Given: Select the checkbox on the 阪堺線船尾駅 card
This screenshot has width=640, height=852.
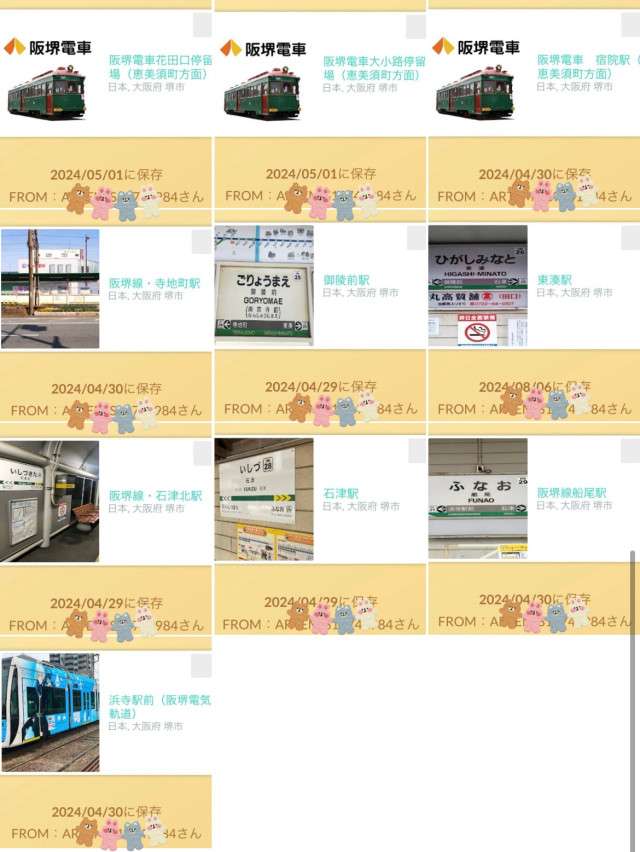Looking at the screenshot, I should tap(630, 451).
